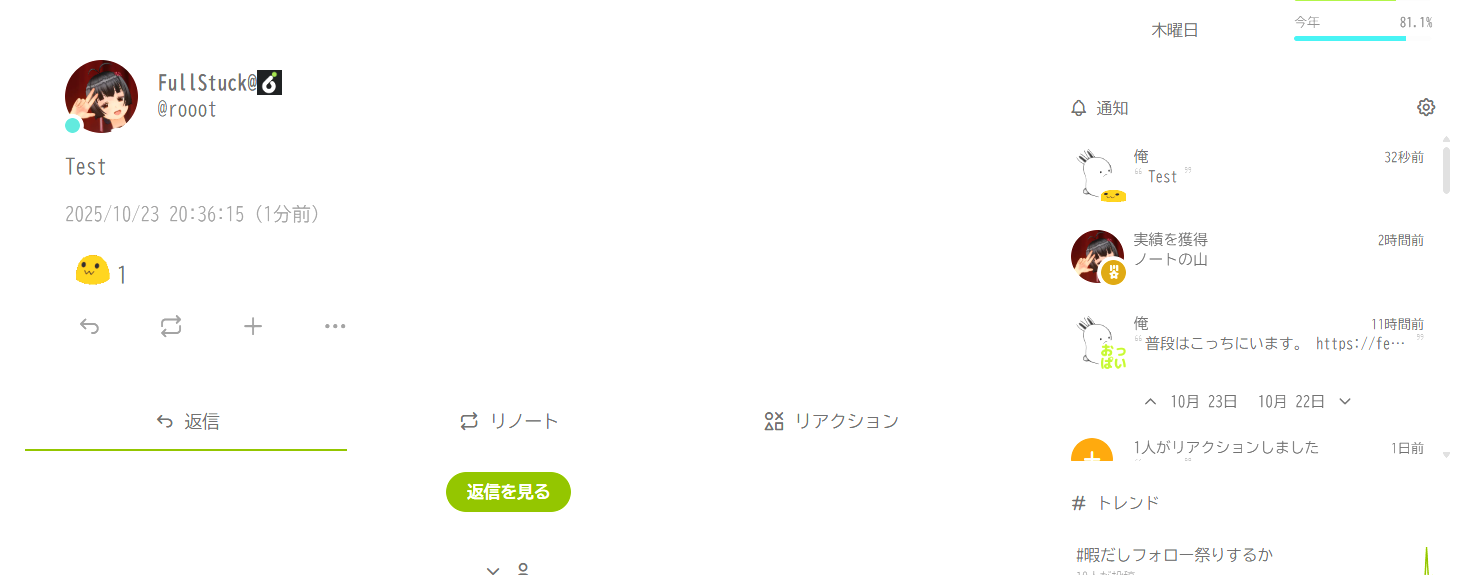Open the @rooot username link
The width and height of the screenshot is (1458, 575).
187,110
